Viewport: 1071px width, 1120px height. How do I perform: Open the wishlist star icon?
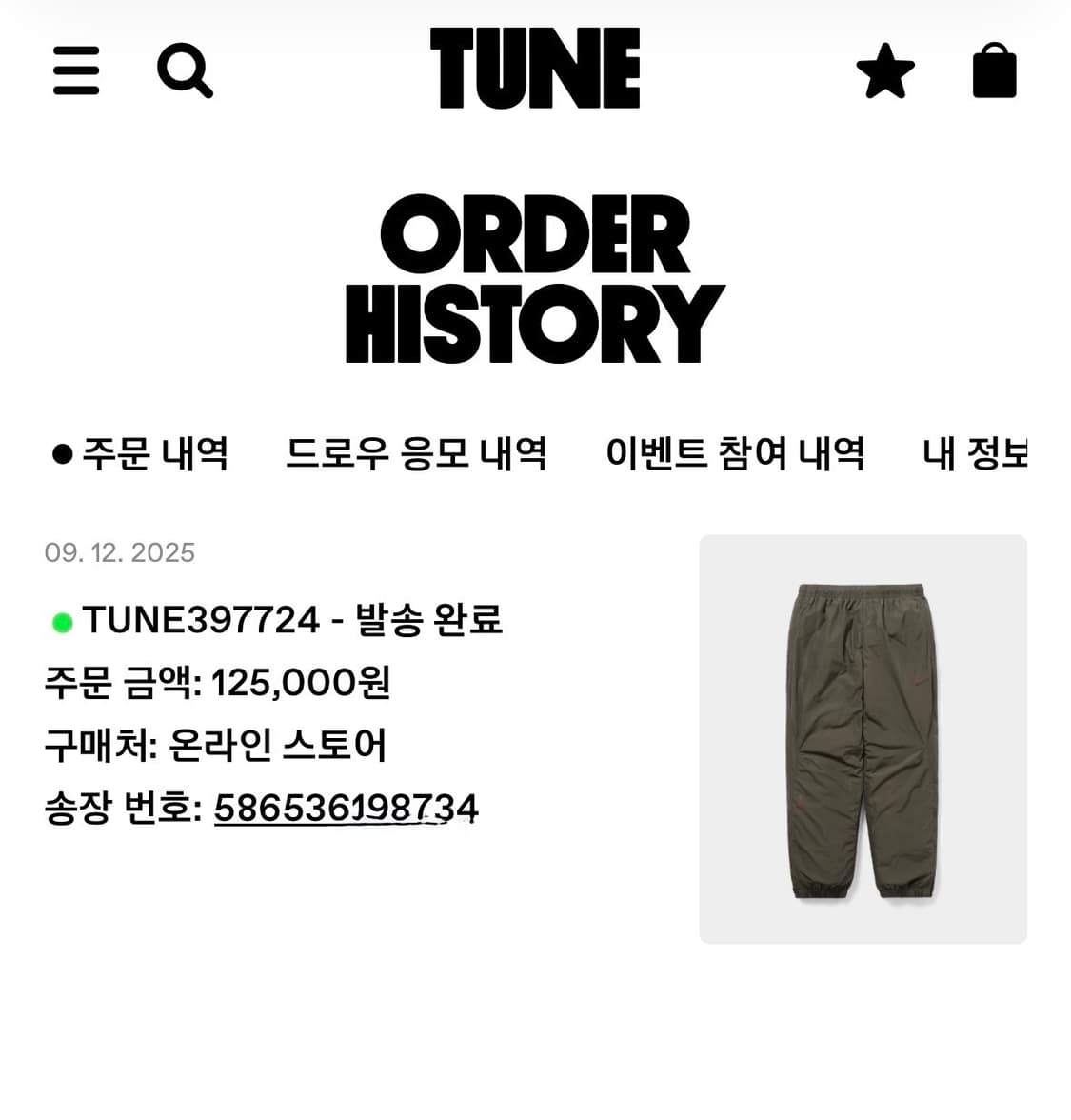pos(885,71)
